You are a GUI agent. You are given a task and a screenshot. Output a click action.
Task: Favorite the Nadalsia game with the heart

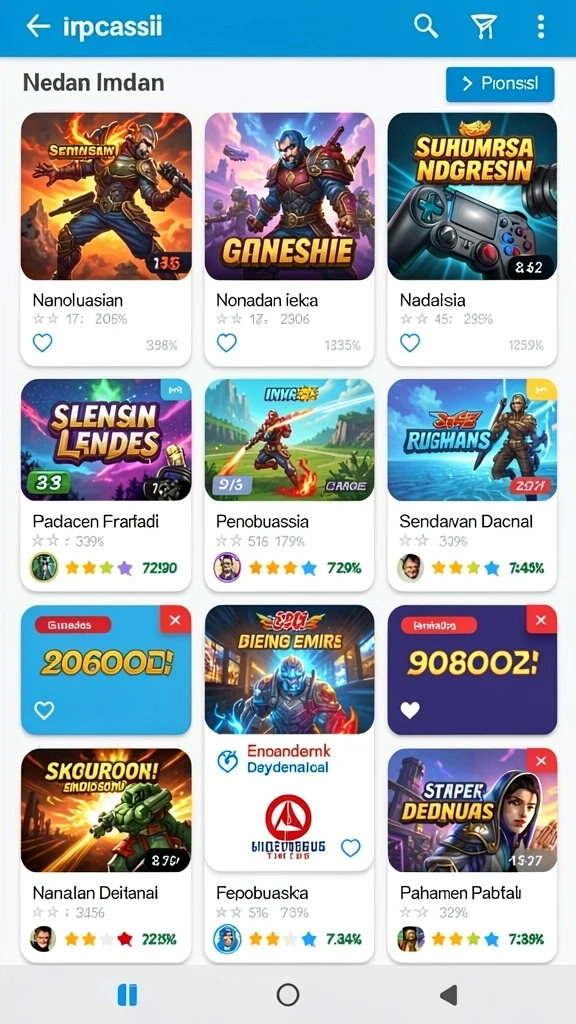pos(409,343)
